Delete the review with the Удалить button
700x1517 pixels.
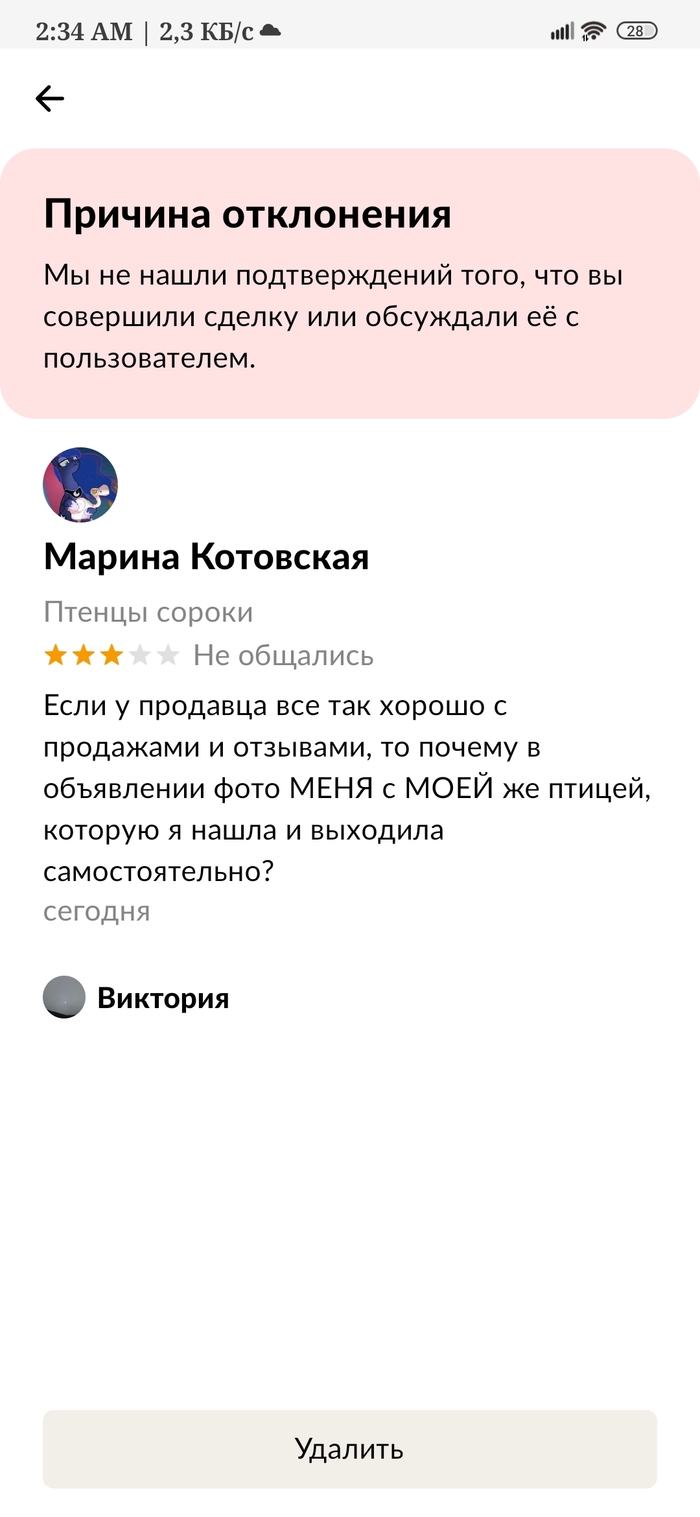[x=349, y=1448]
